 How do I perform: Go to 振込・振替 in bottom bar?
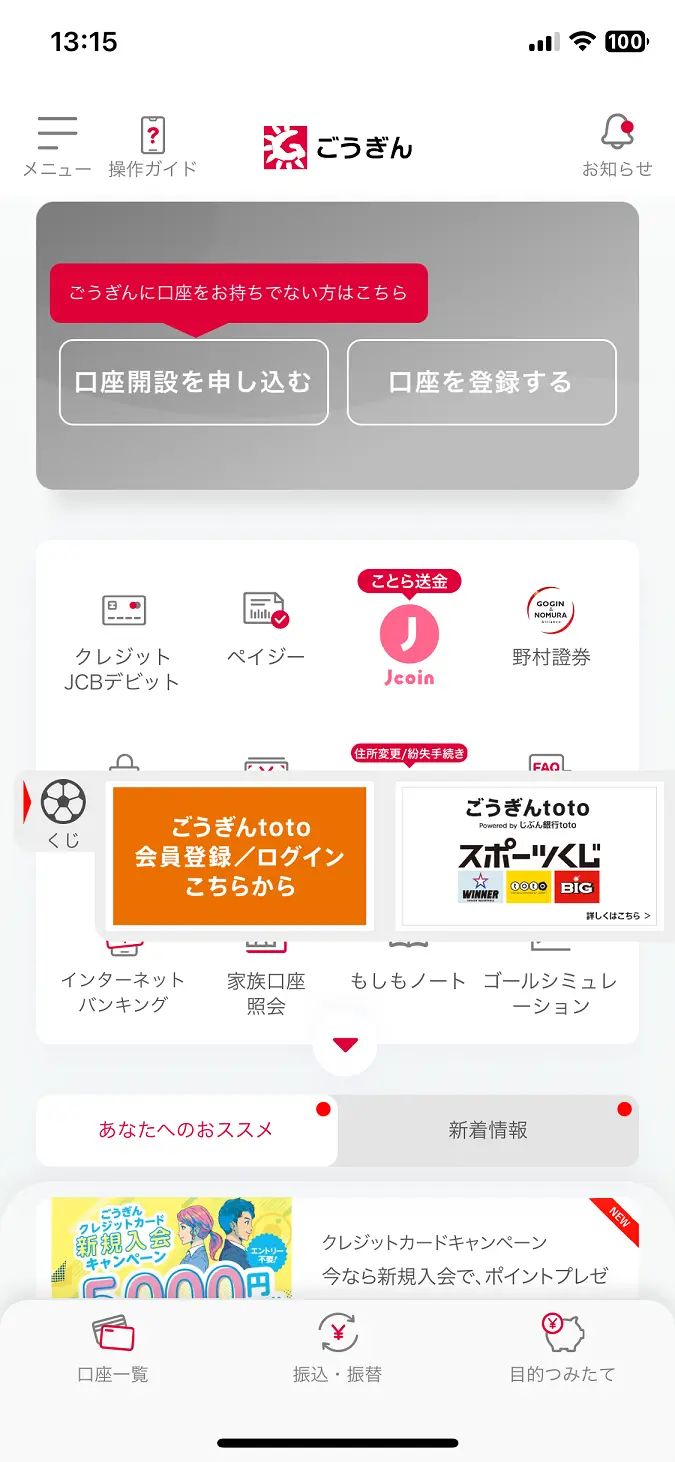coord(337,1350)
